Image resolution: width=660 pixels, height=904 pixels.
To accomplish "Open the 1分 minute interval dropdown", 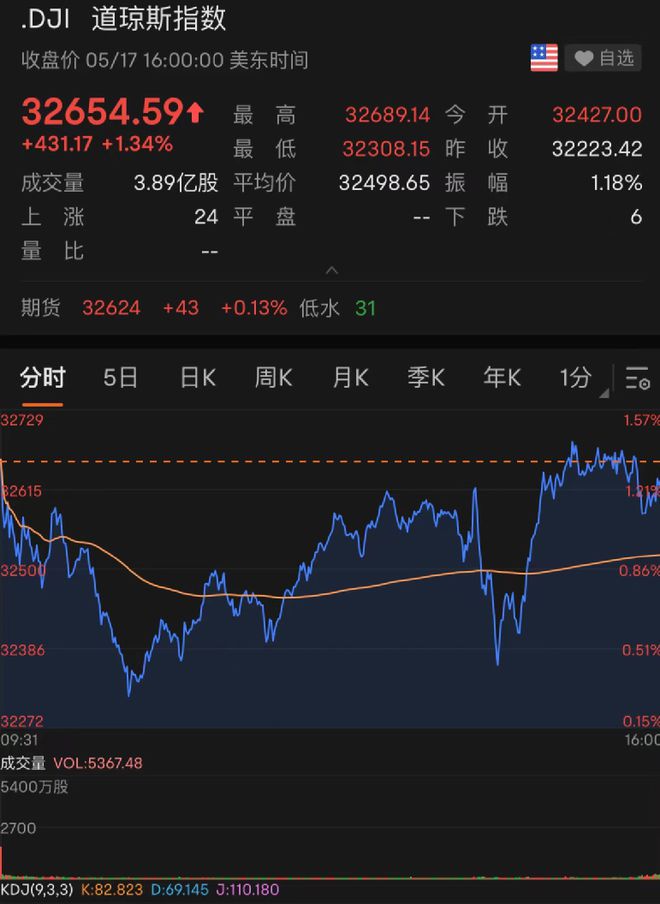I will tap(580, 377).
